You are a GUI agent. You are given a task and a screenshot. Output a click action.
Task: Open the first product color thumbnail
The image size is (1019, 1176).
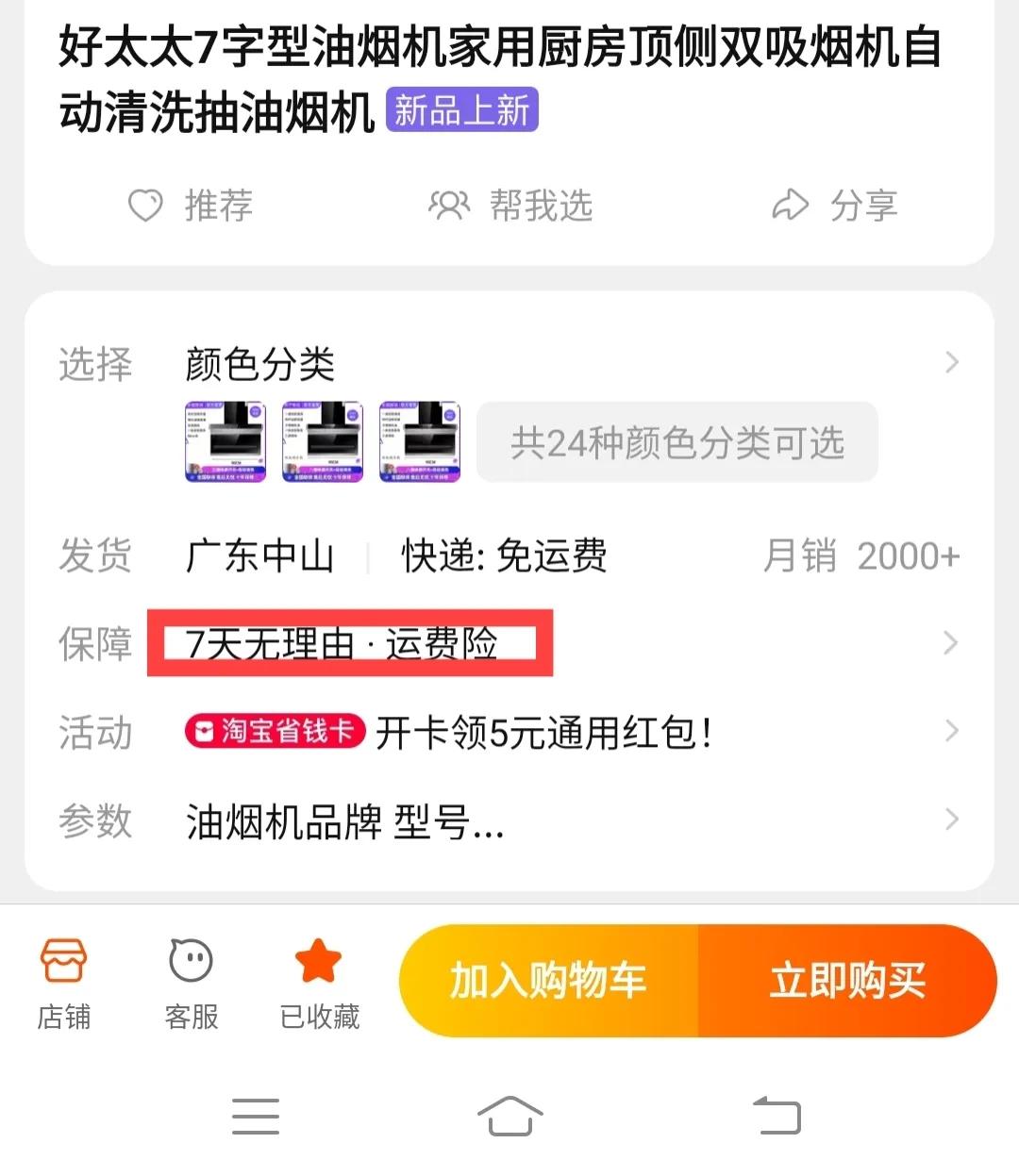pos(224,441)
